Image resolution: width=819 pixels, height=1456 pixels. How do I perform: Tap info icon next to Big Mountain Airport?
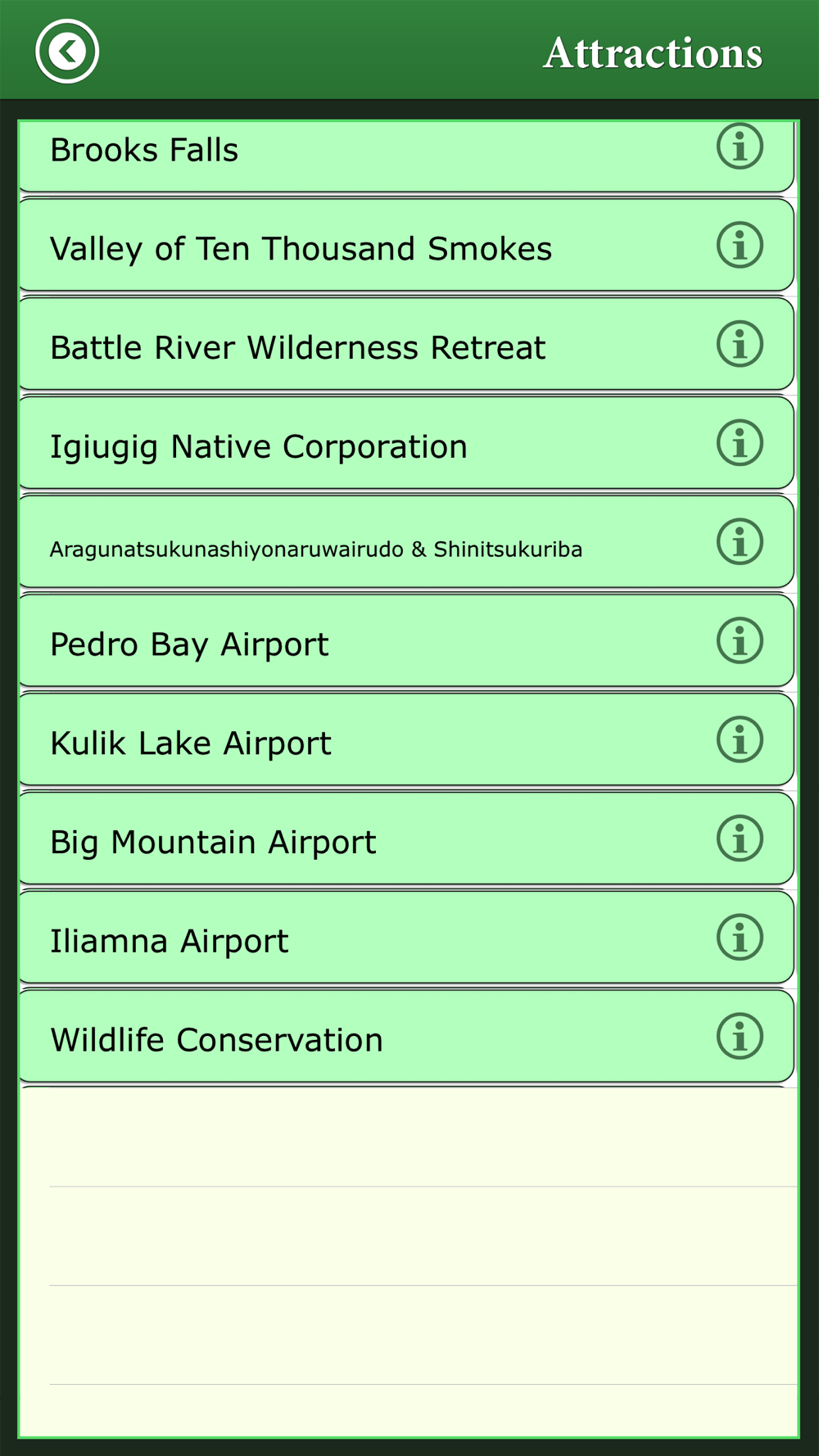click(x=740, y=839)
